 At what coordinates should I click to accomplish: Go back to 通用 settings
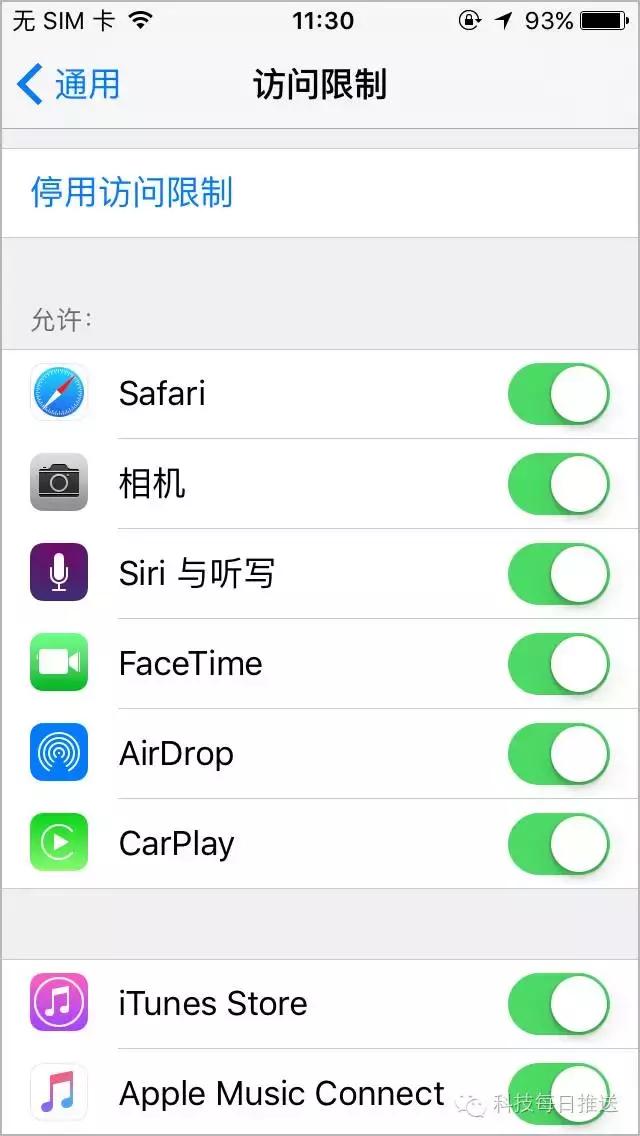tap(68, 85)
